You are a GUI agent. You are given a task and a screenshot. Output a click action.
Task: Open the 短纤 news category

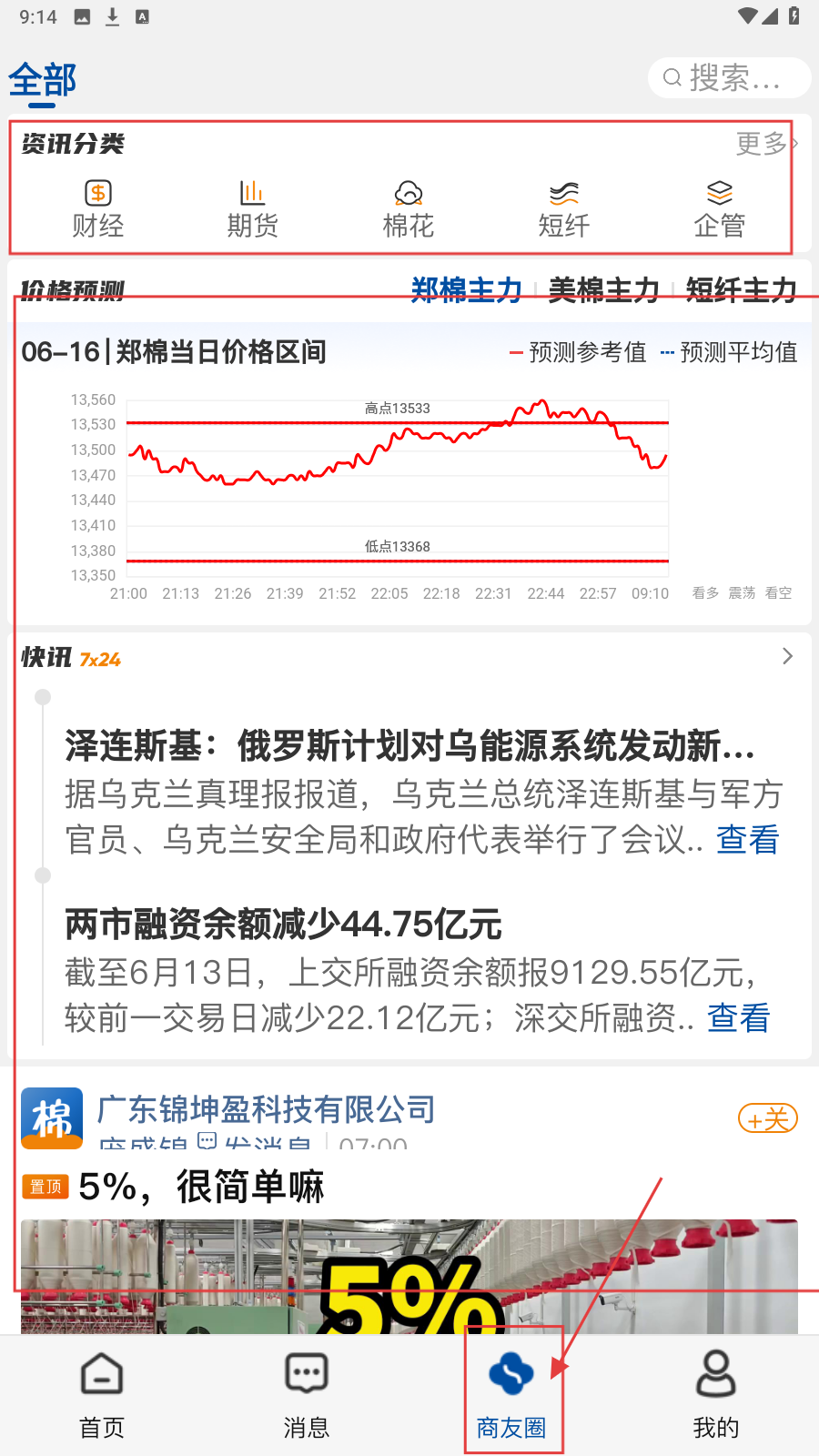click(564, 208)
